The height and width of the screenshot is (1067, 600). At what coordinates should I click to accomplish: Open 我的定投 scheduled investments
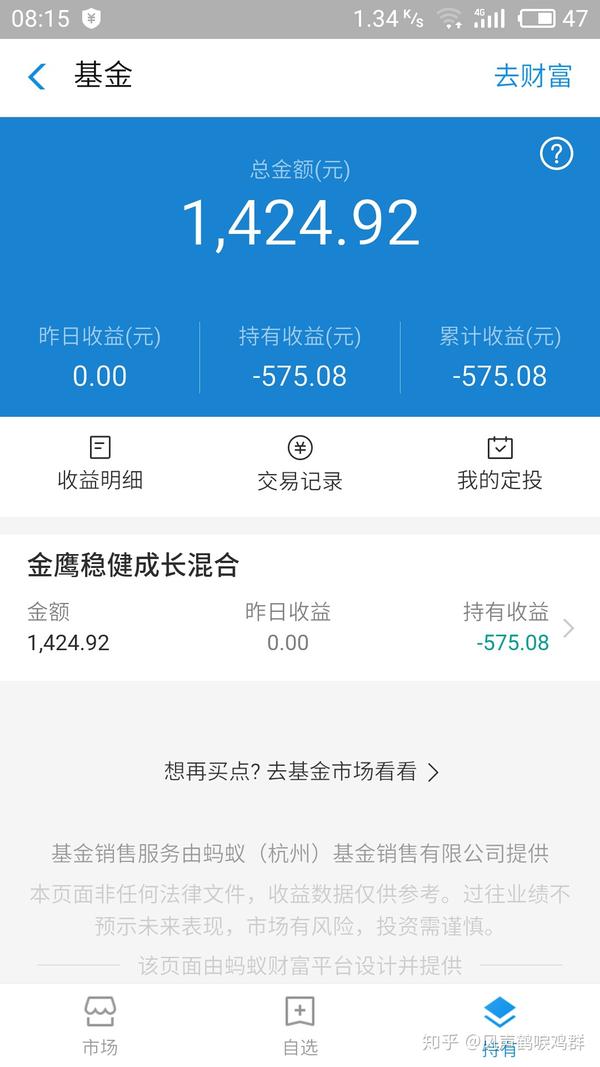499,464
